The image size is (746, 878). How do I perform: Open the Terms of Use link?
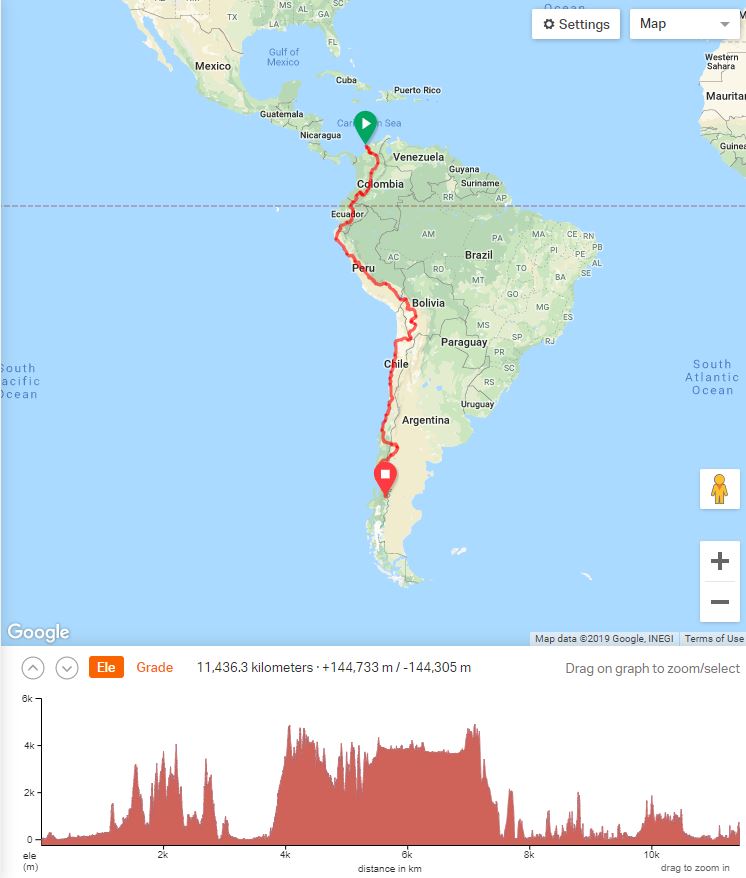(x=714, y=639)
